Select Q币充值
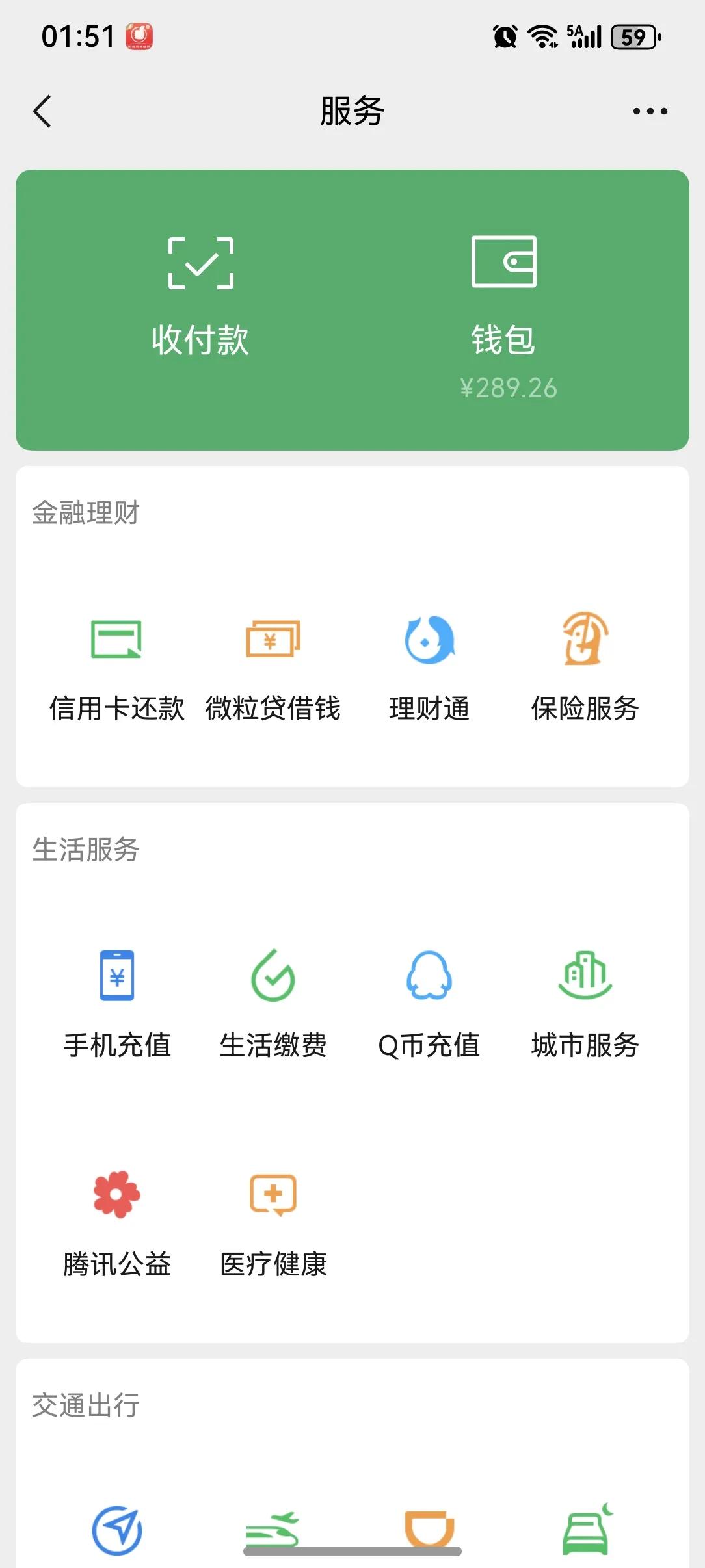 tap(429, 1004)
